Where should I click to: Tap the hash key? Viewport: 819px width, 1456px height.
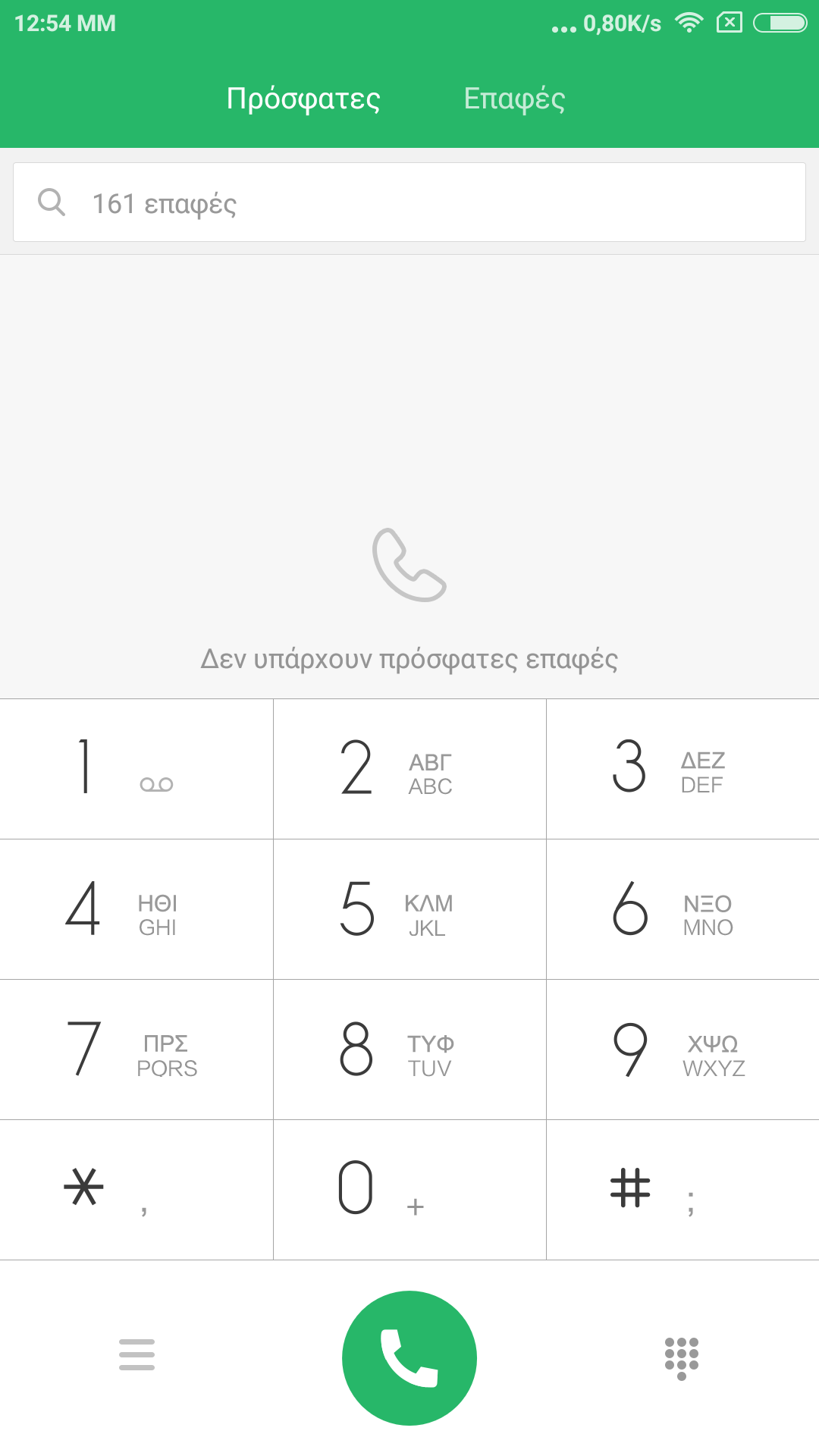tap(682, 1190)
